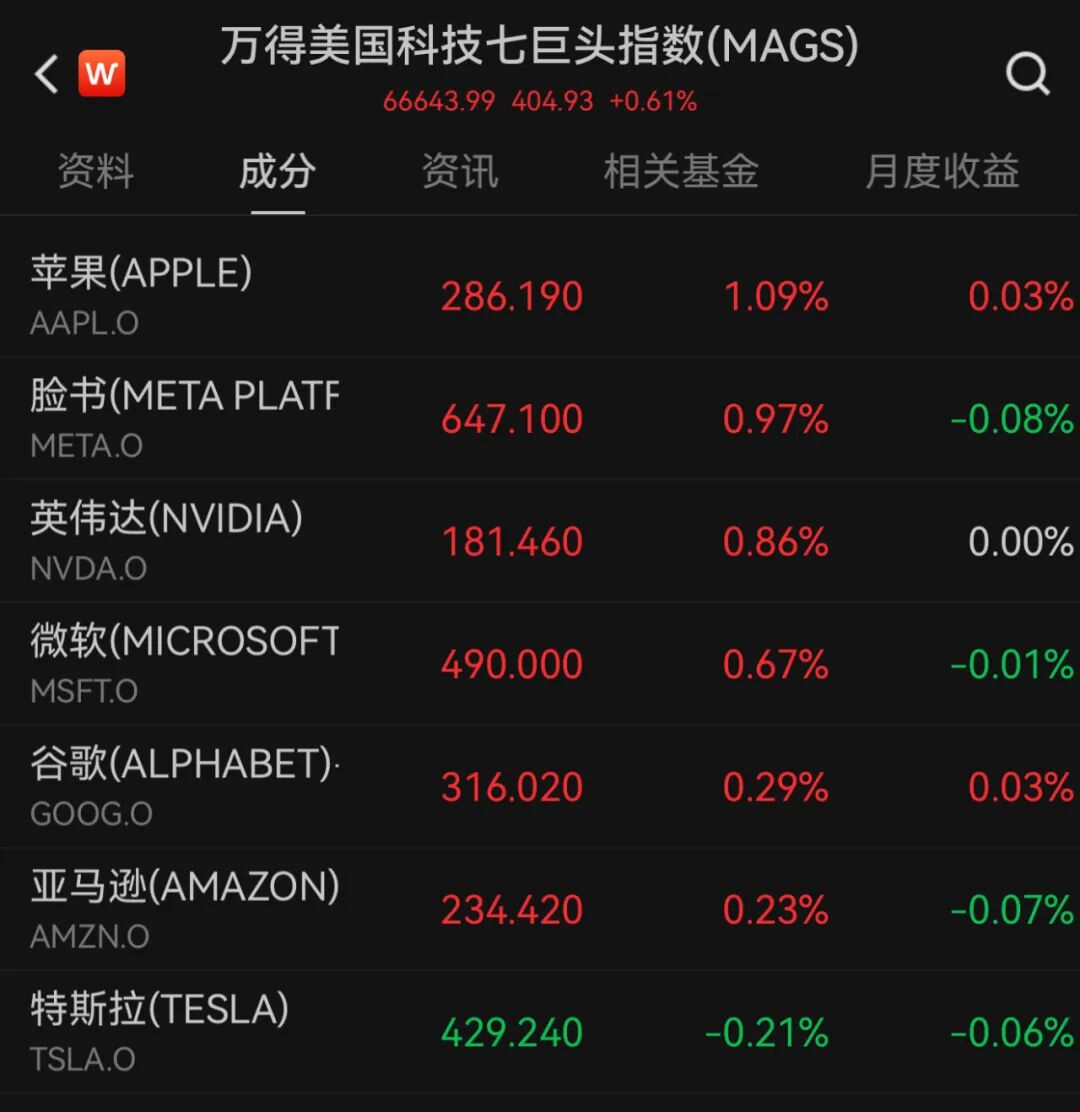Open the search magnifier icon

tap(1027, 73)
